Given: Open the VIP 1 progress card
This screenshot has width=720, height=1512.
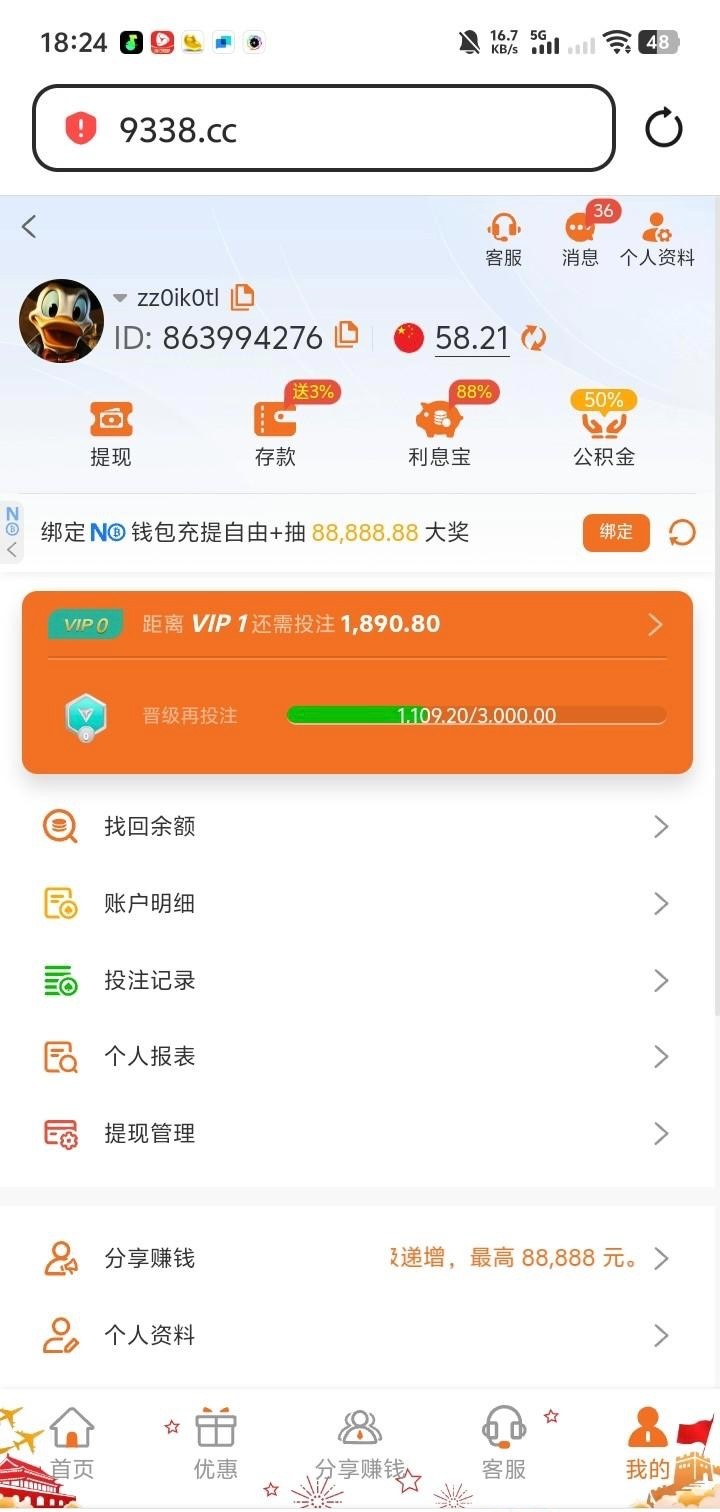Looking at the screenshot, I should point(357,625).
